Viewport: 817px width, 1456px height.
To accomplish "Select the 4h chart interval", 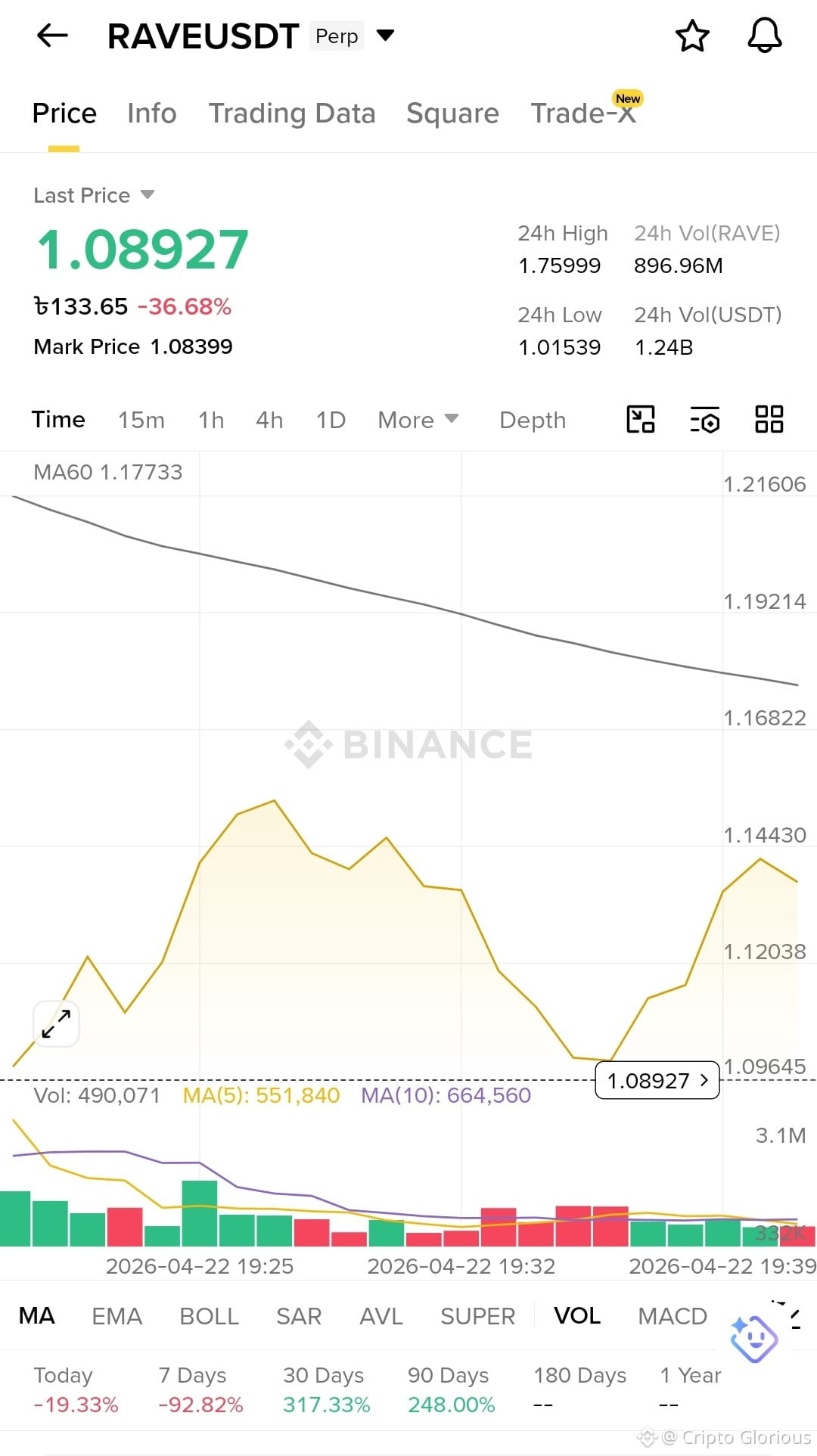I will 269,420.
